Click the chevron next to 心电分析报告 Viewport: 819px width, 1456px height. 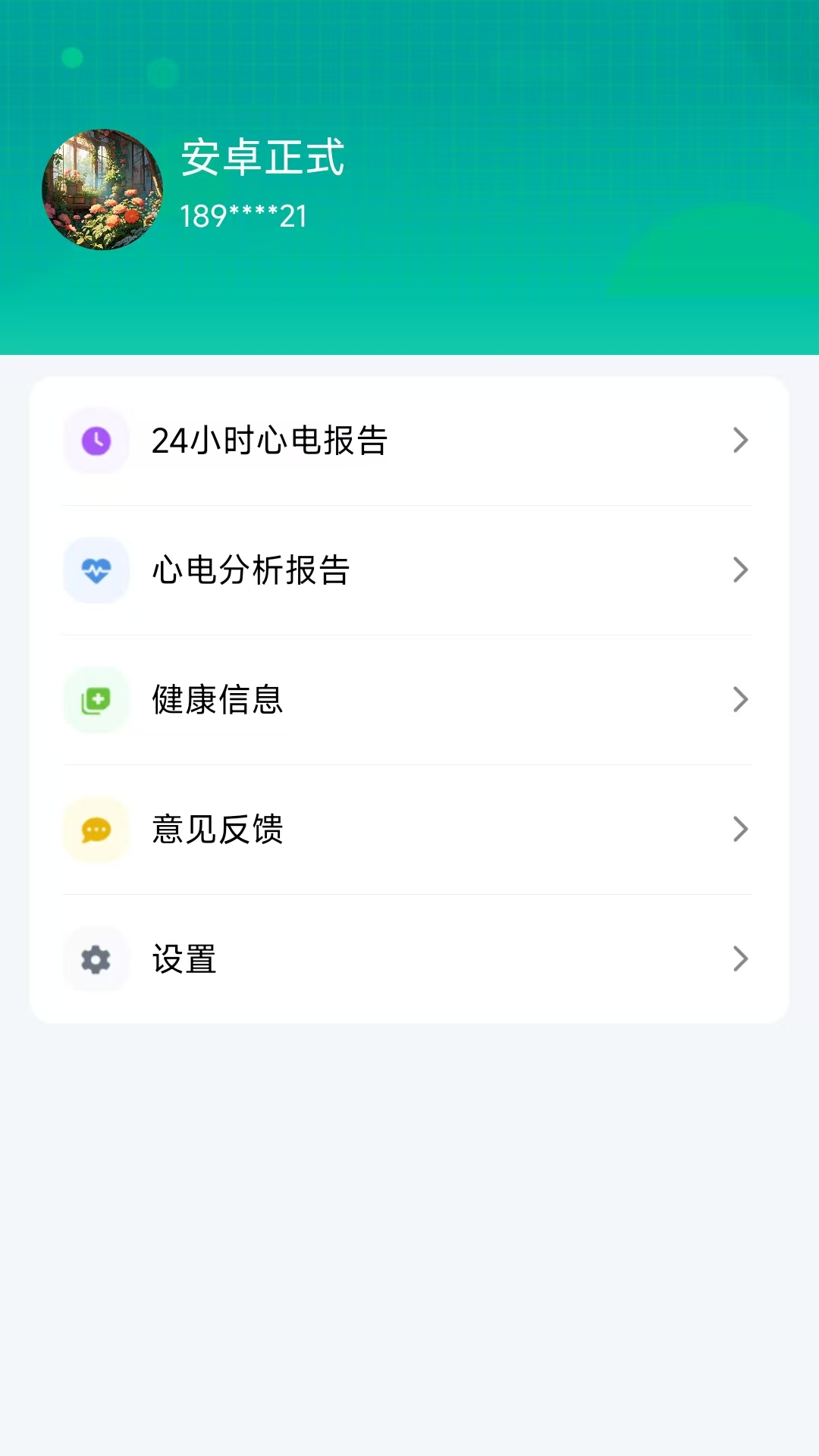coord(741,570)
